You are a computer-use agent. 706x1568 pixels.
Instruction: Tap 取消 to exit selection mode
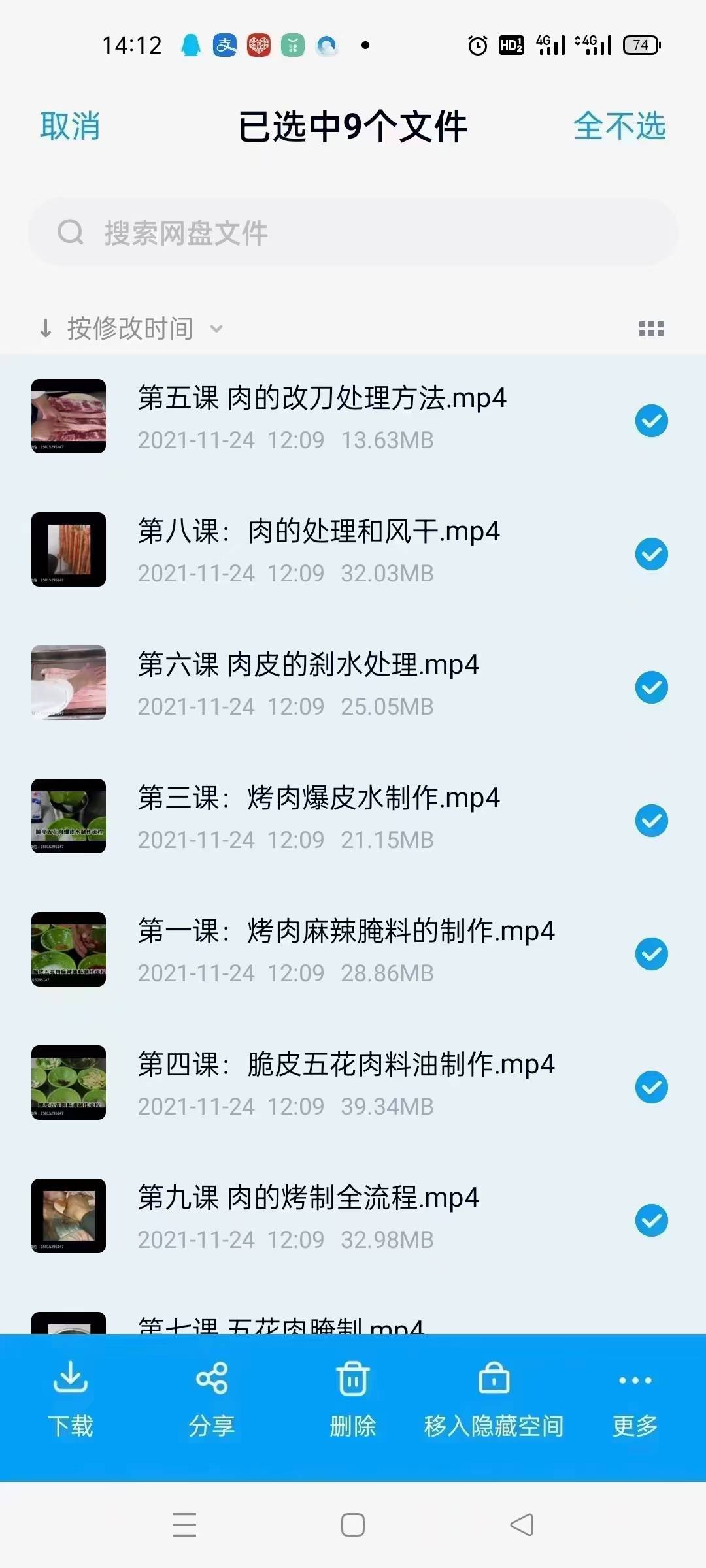[x=70, y=127]
